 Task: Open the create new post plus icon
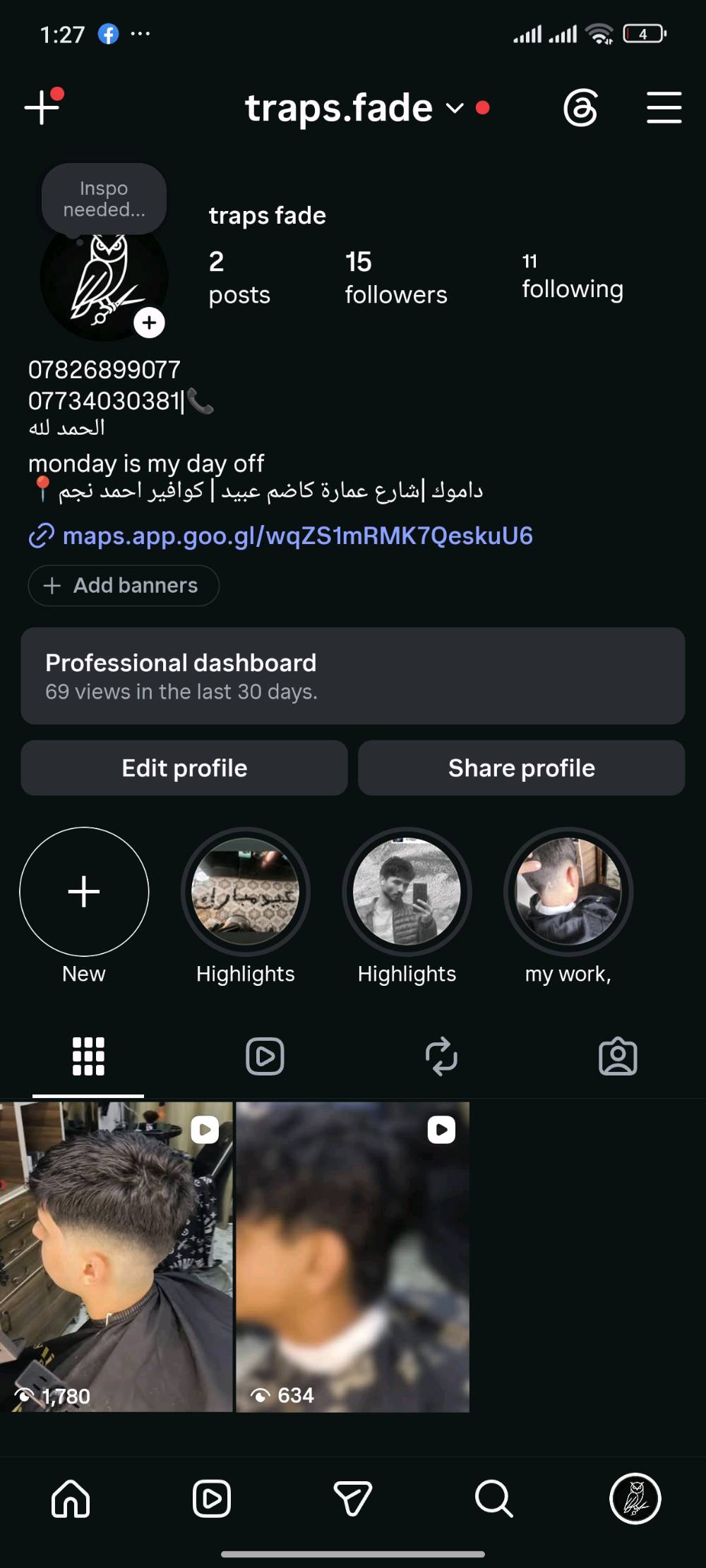coord(42,107)
